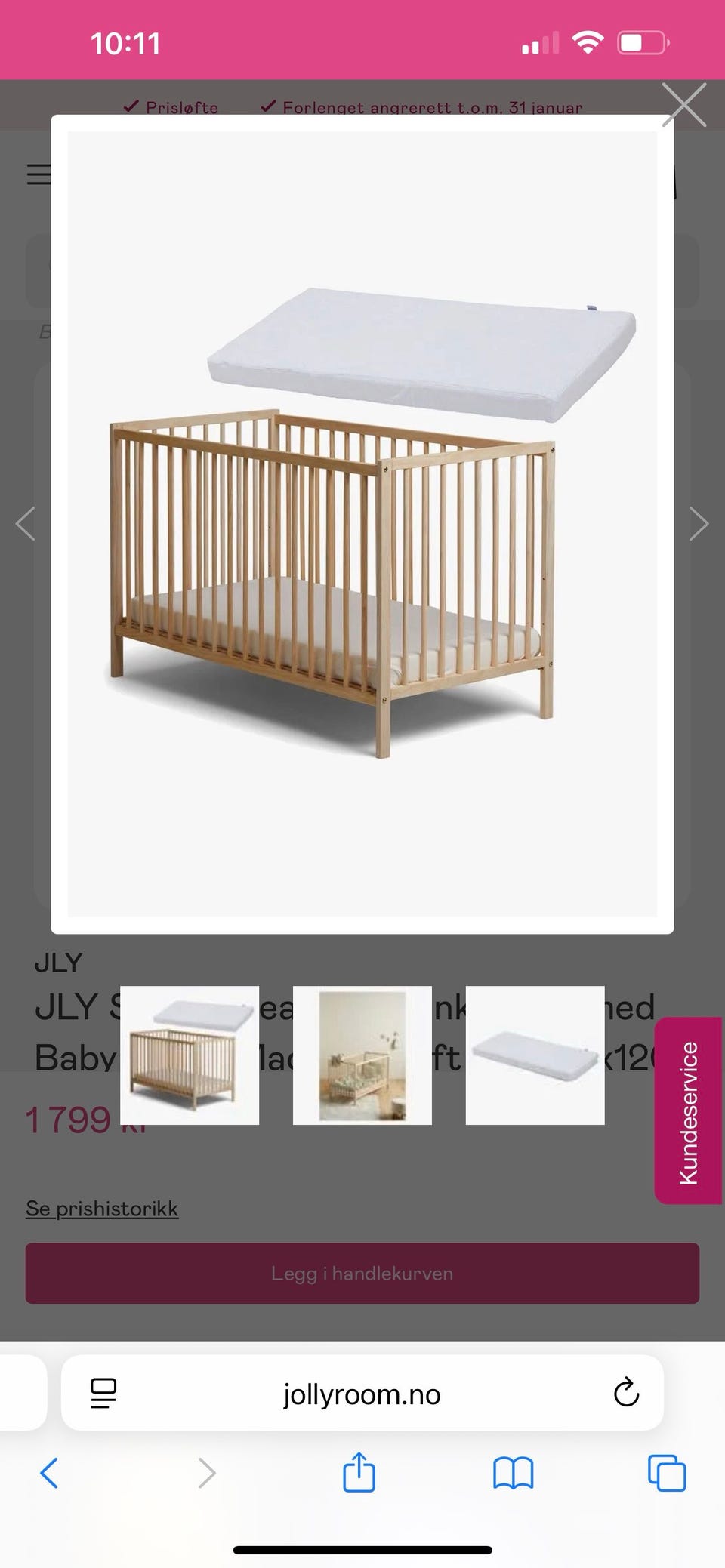Tap the jollyroom.no address bar
The width and height of the screenshot is (725, 1568).
[362, 1394]
